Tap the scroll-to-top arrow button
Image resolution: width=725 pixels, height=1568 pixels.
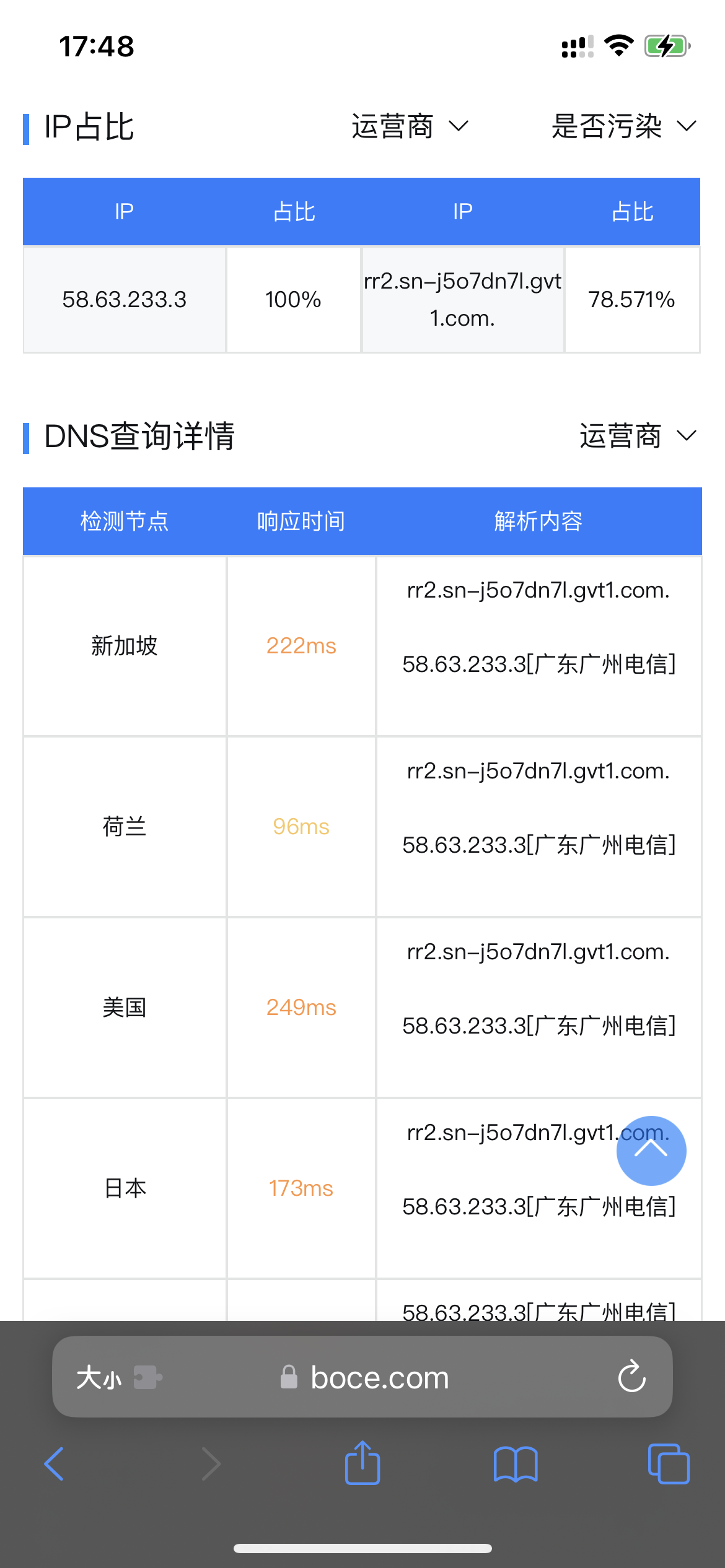click(651, 1151)
